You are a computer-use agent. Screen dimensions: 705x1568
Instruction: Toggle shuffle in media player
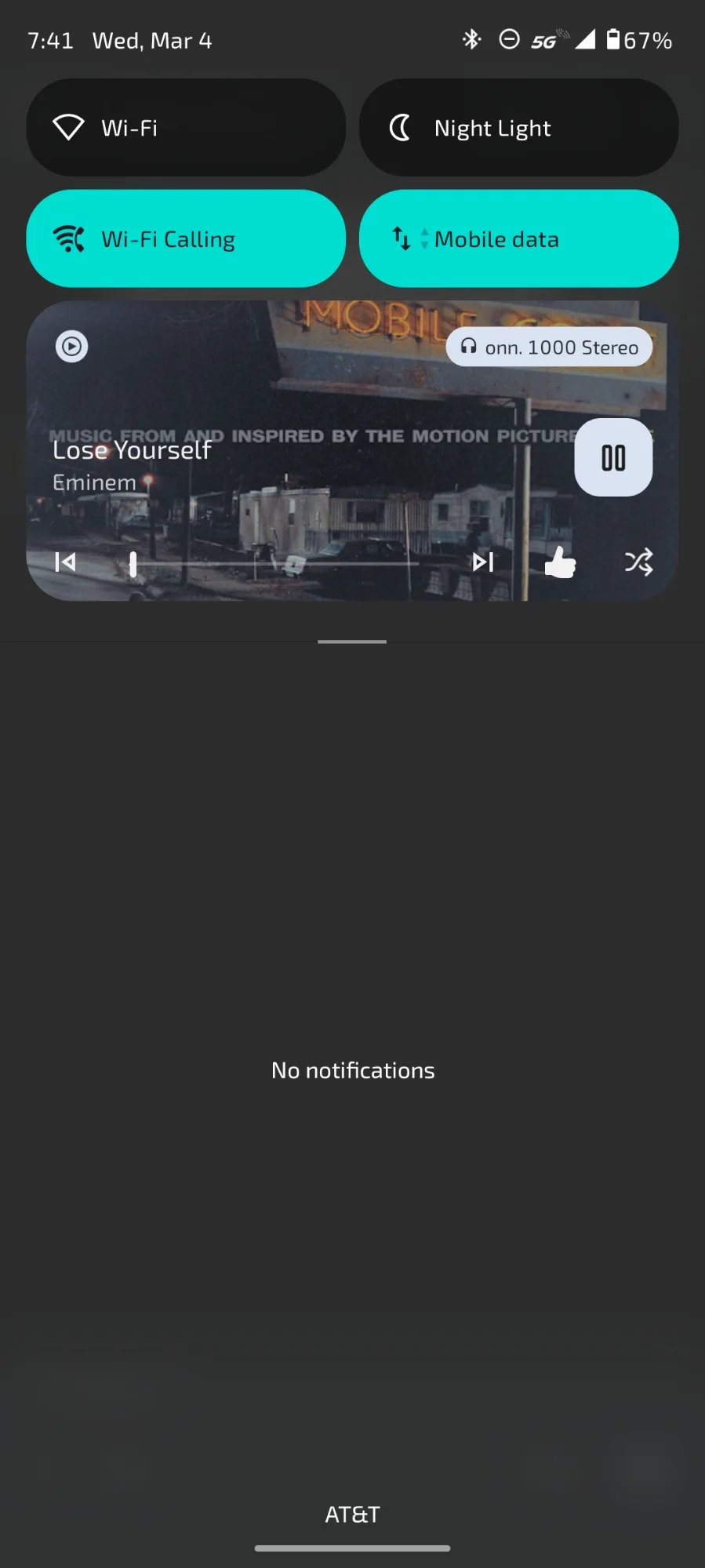click(x=638, y=562)
